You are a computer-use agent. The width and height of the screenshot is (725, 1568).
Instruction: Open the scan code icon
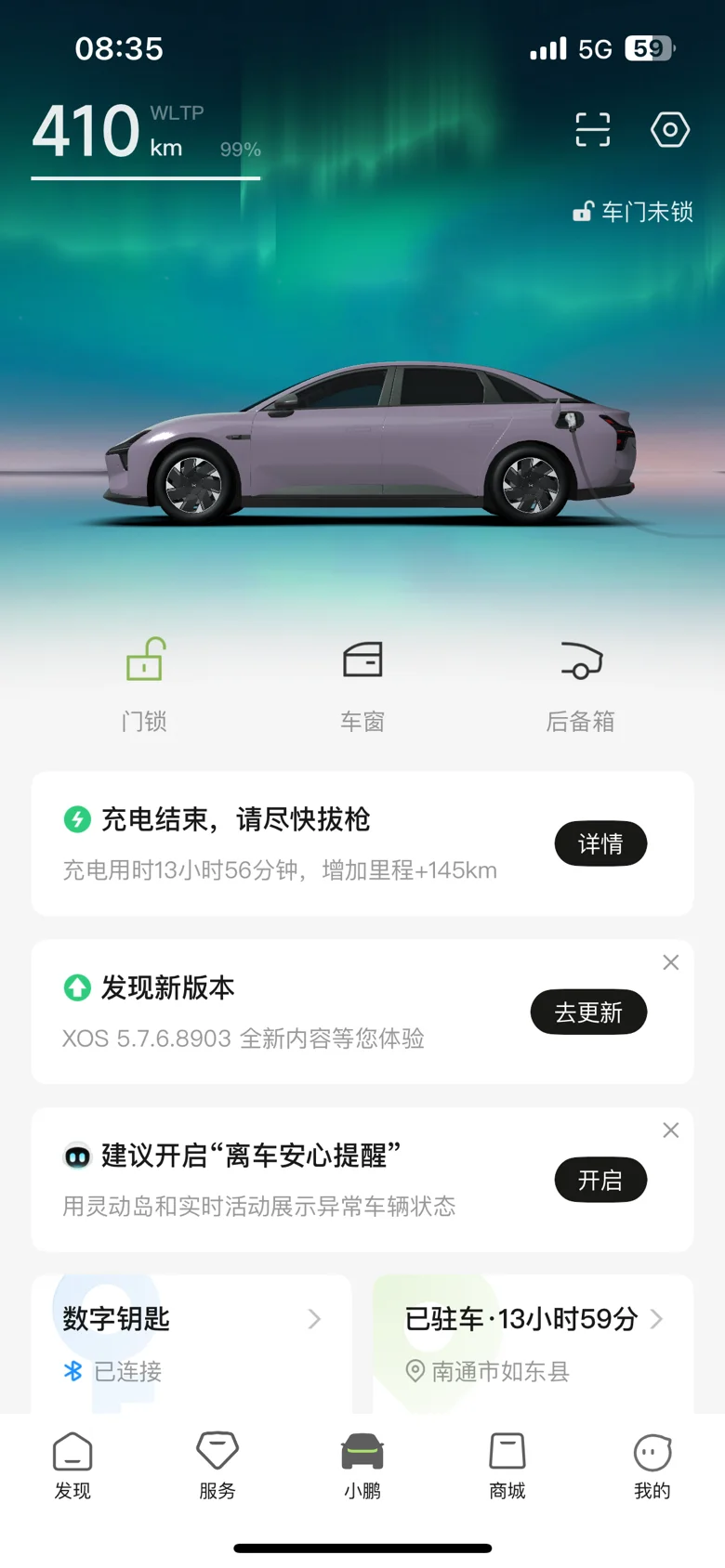coord(593,130)
